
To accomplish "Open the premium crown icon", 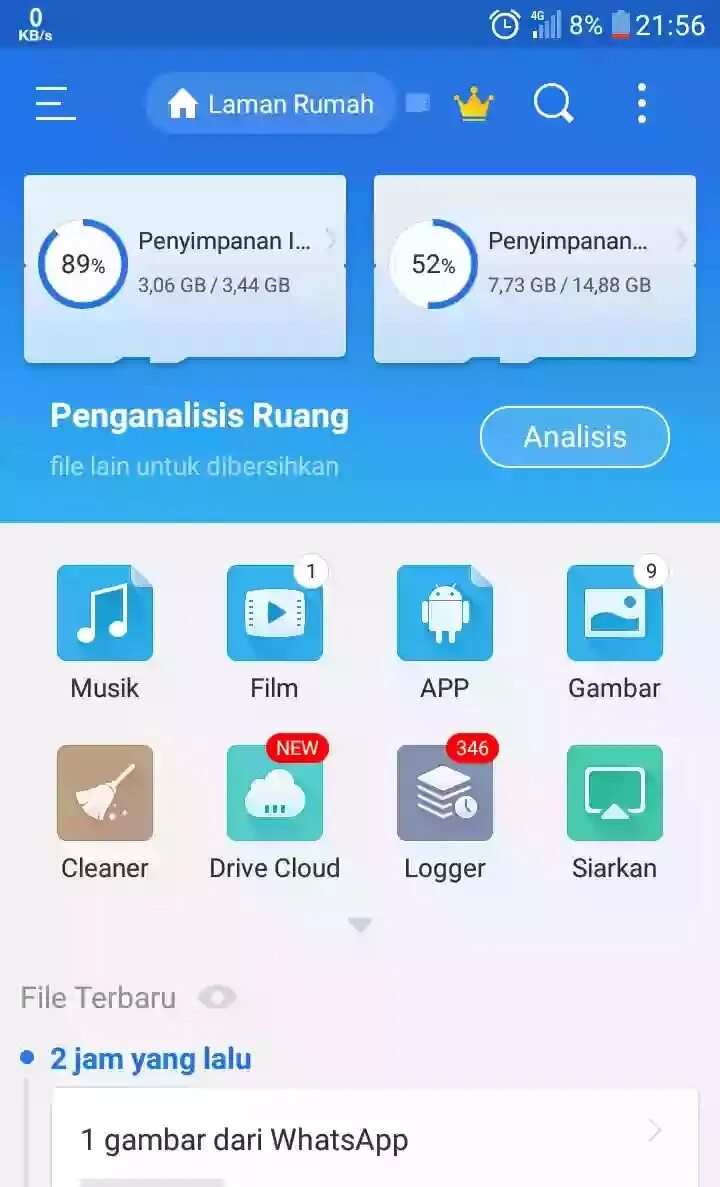I will coord(474,104).
